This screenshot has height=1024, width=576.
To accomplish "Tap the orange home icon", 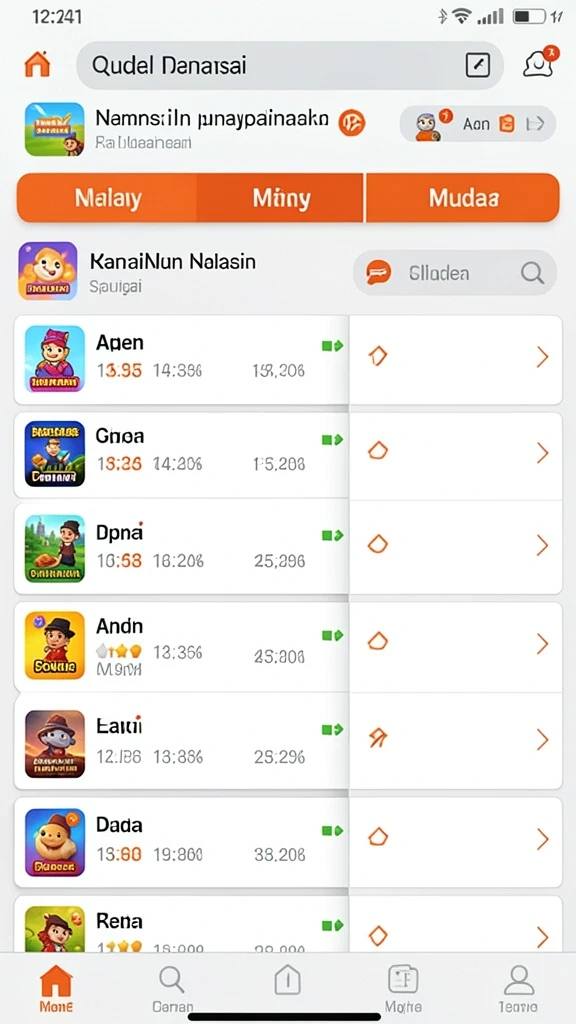I will point(37,65).
